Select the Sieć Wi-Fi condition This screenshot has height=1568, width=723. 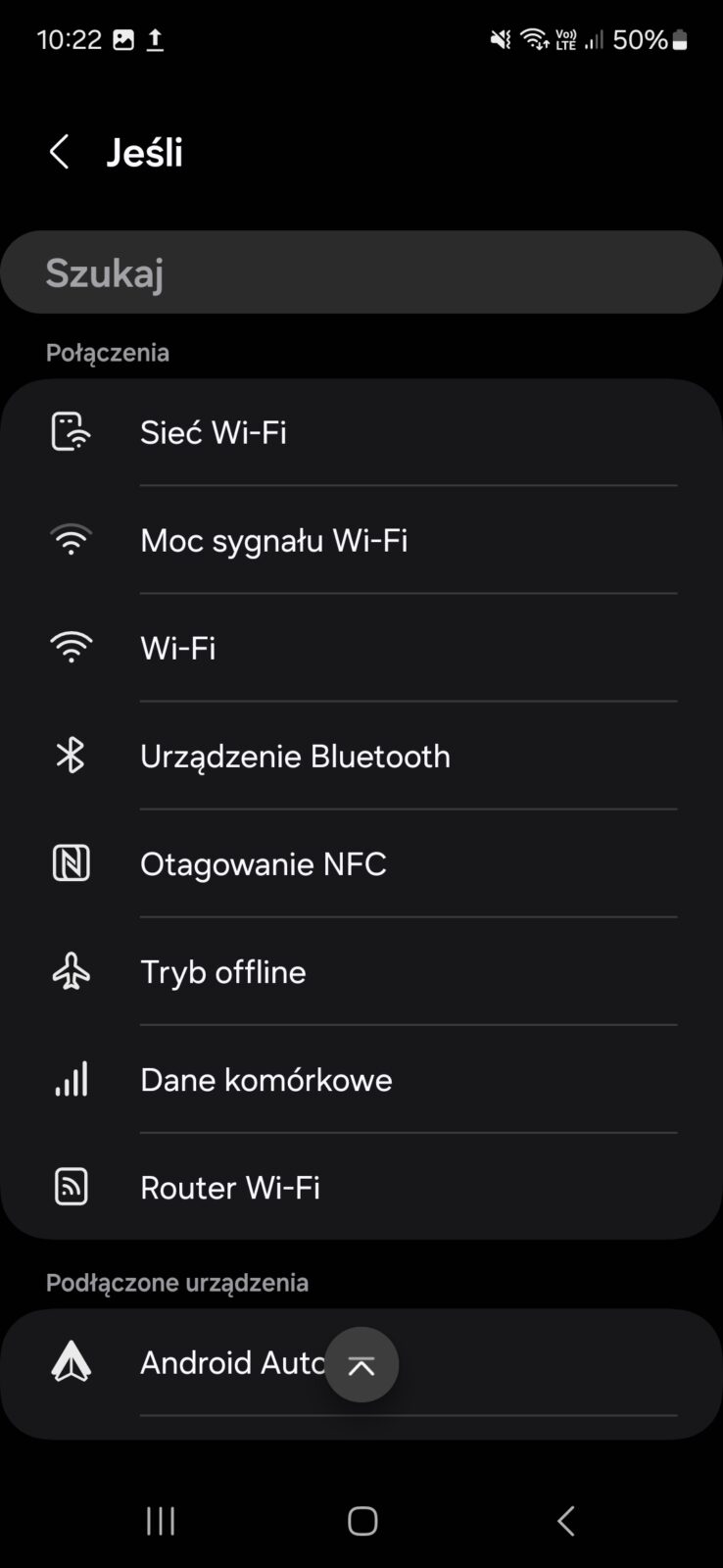tap(361, 432)
